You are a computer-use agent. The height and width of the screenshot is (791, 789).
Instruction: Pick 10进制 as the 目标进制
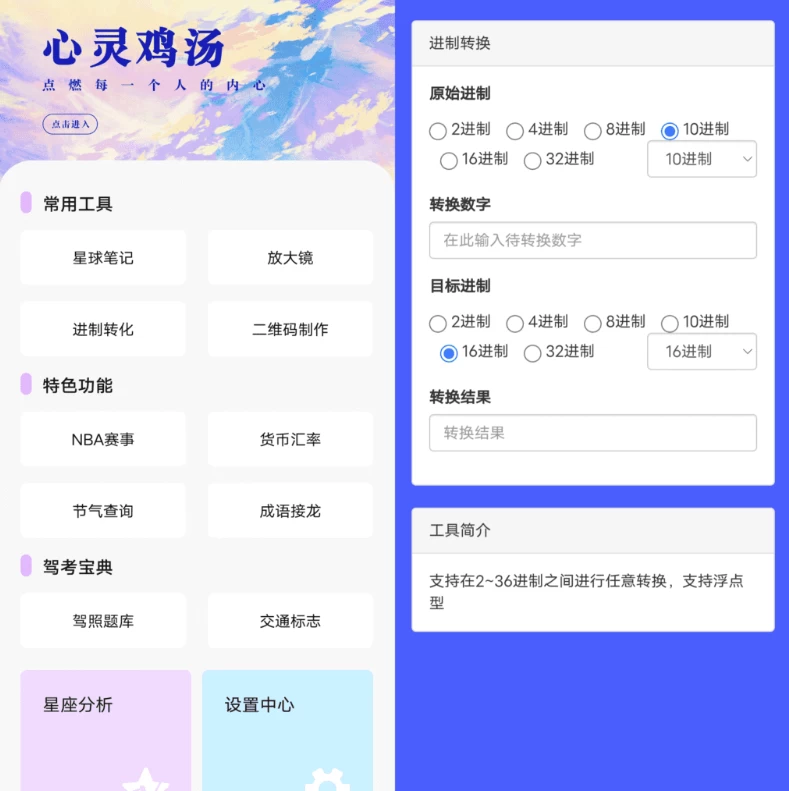(x=670, y=323)
